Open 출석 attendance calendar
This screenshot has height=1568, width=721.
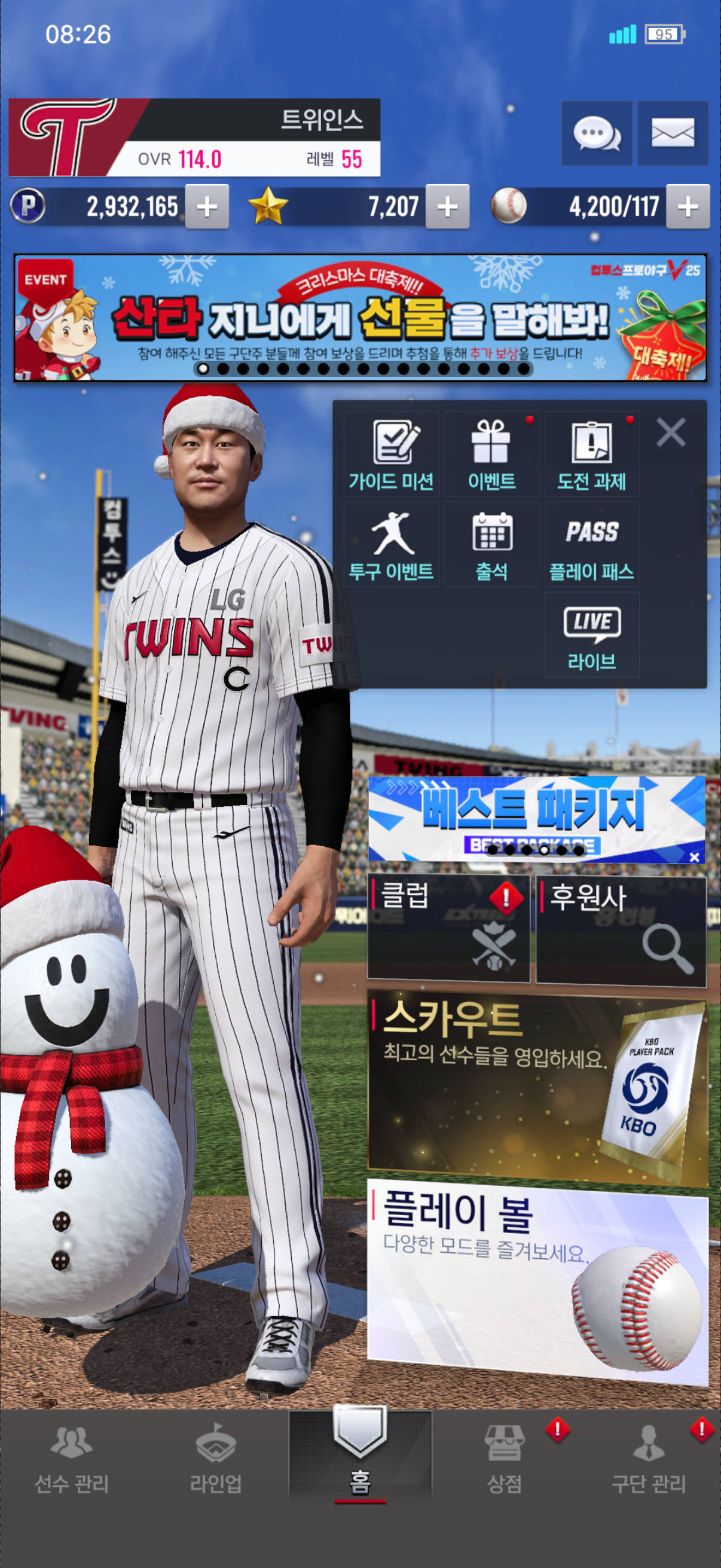click(x=491, y=544)
